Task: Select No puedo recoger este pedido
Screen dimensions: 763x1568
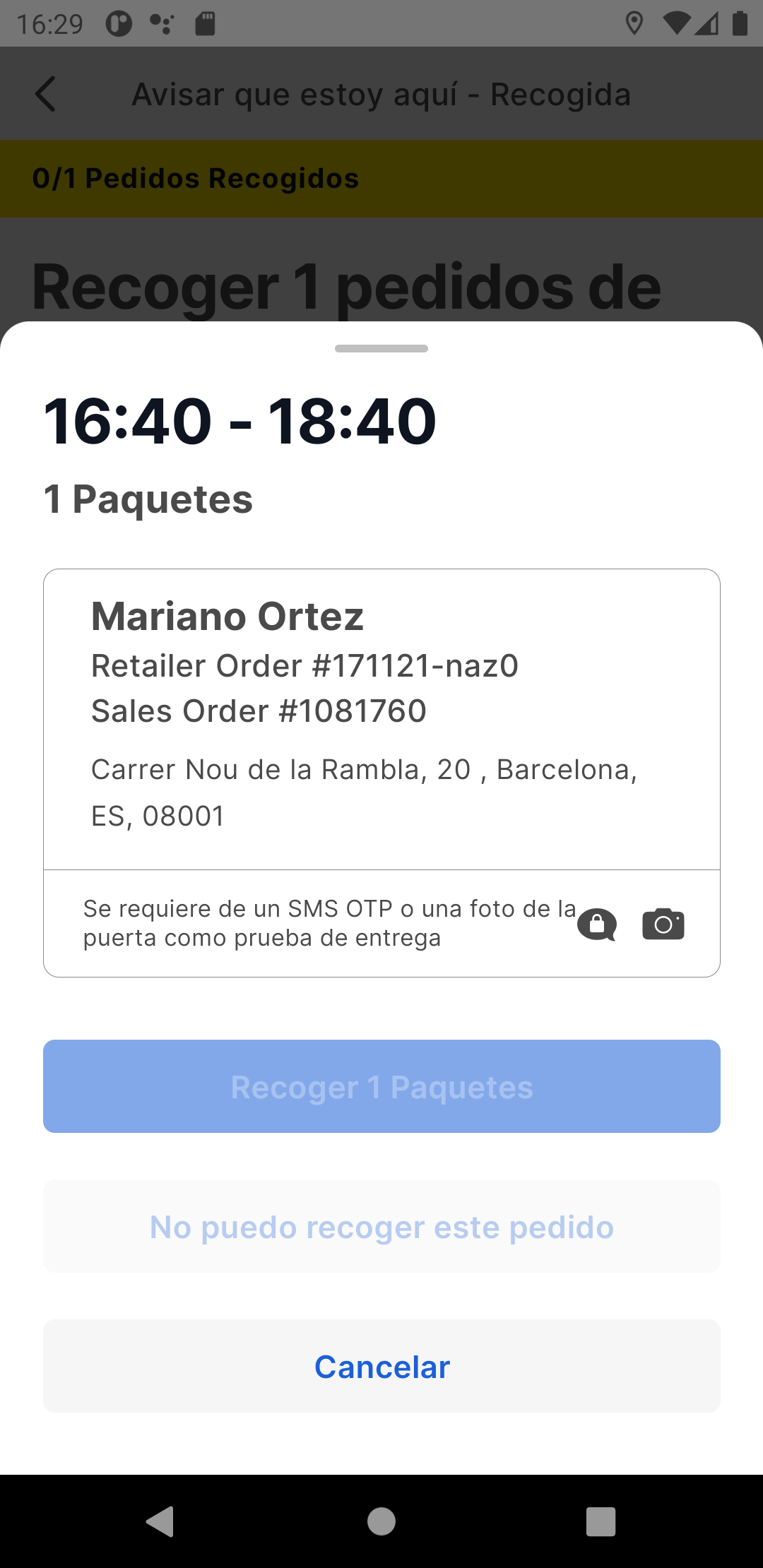Action: [x=381, y=1226]
